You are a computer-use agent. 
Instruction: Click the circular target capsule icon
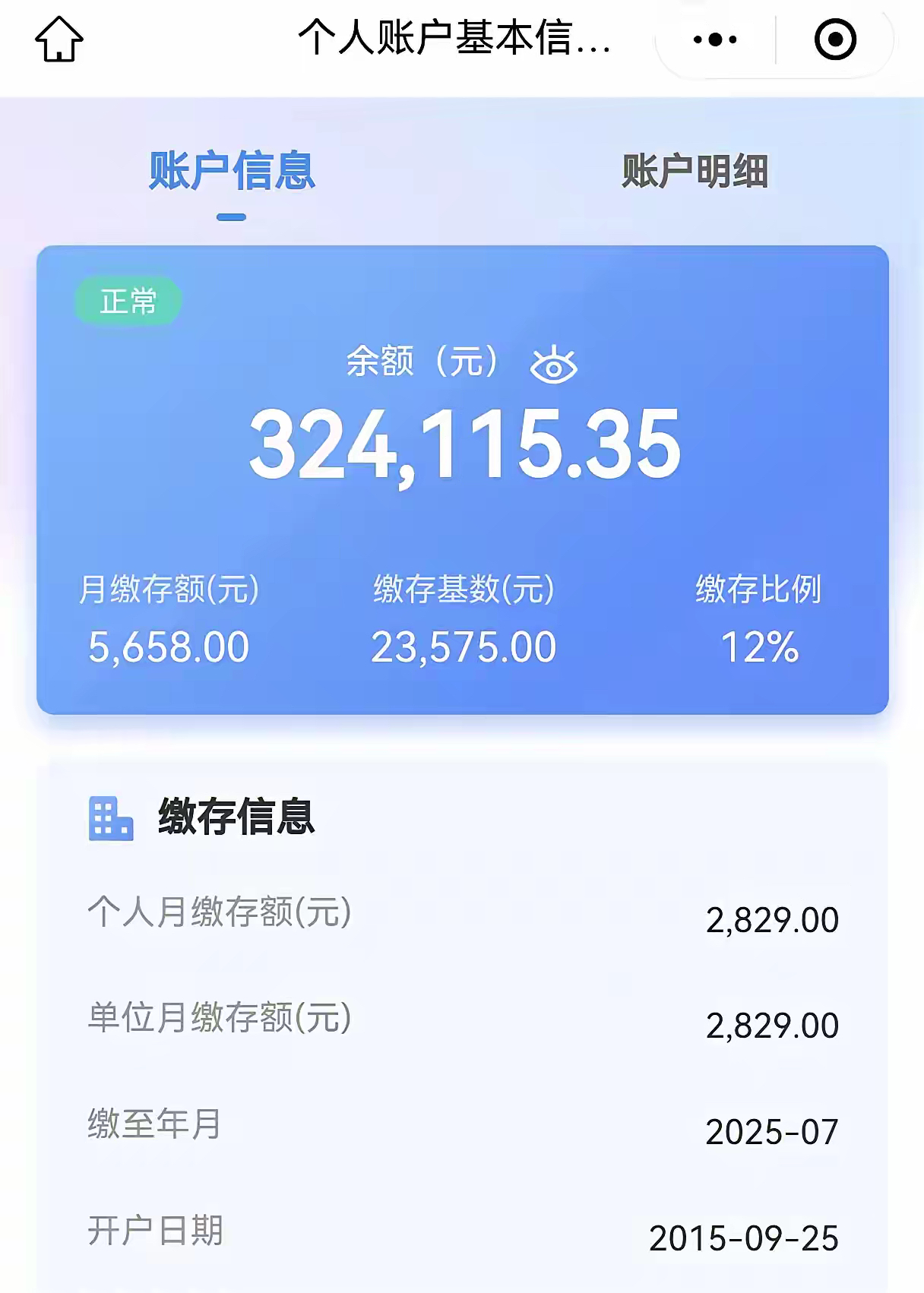[836, 38]
